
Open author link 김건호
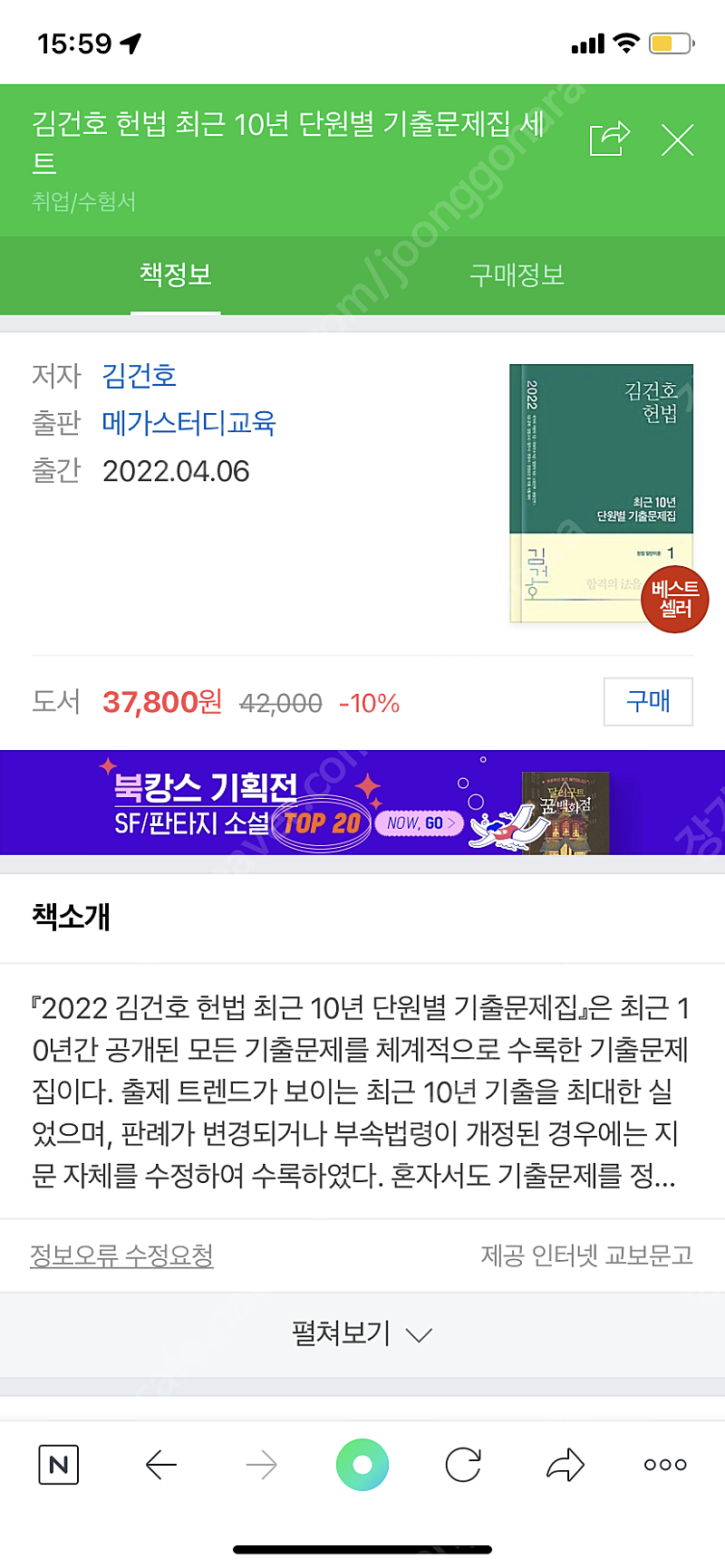coord(140,375)
